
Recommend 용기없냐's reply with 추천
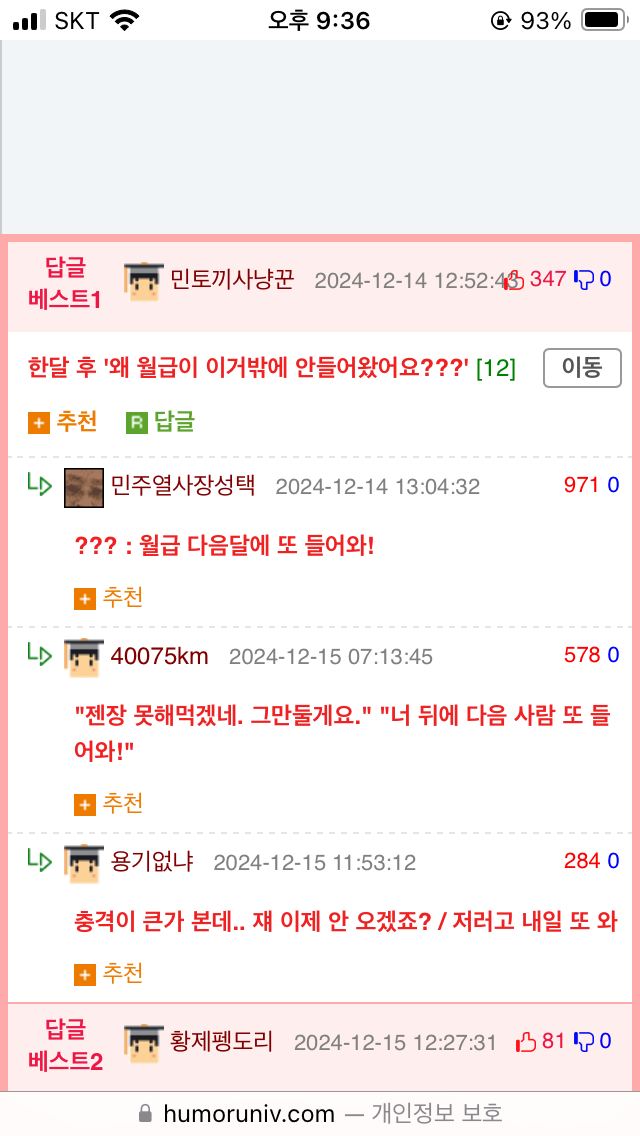pyautogui.click(x=109, y=973)
